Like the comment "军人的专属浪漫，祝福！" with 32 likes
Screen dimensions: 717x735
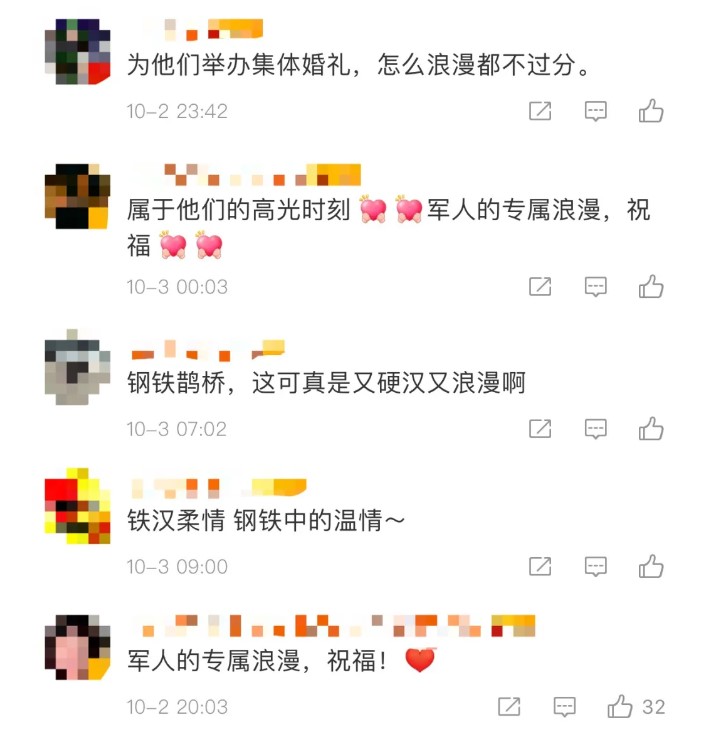[620, 707]
